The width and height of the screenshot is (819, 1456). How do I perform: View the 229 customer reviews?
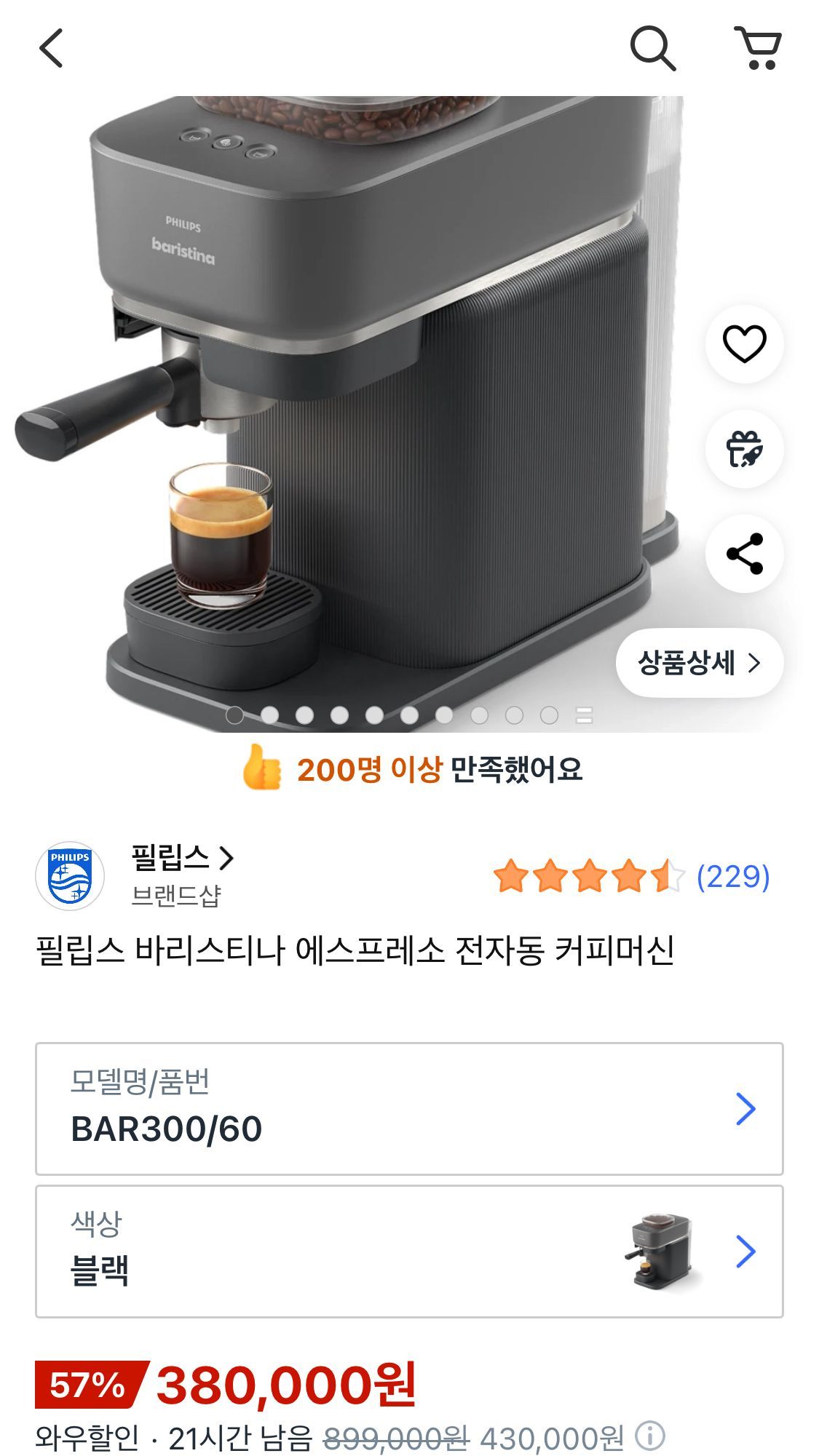pos(732,877)
